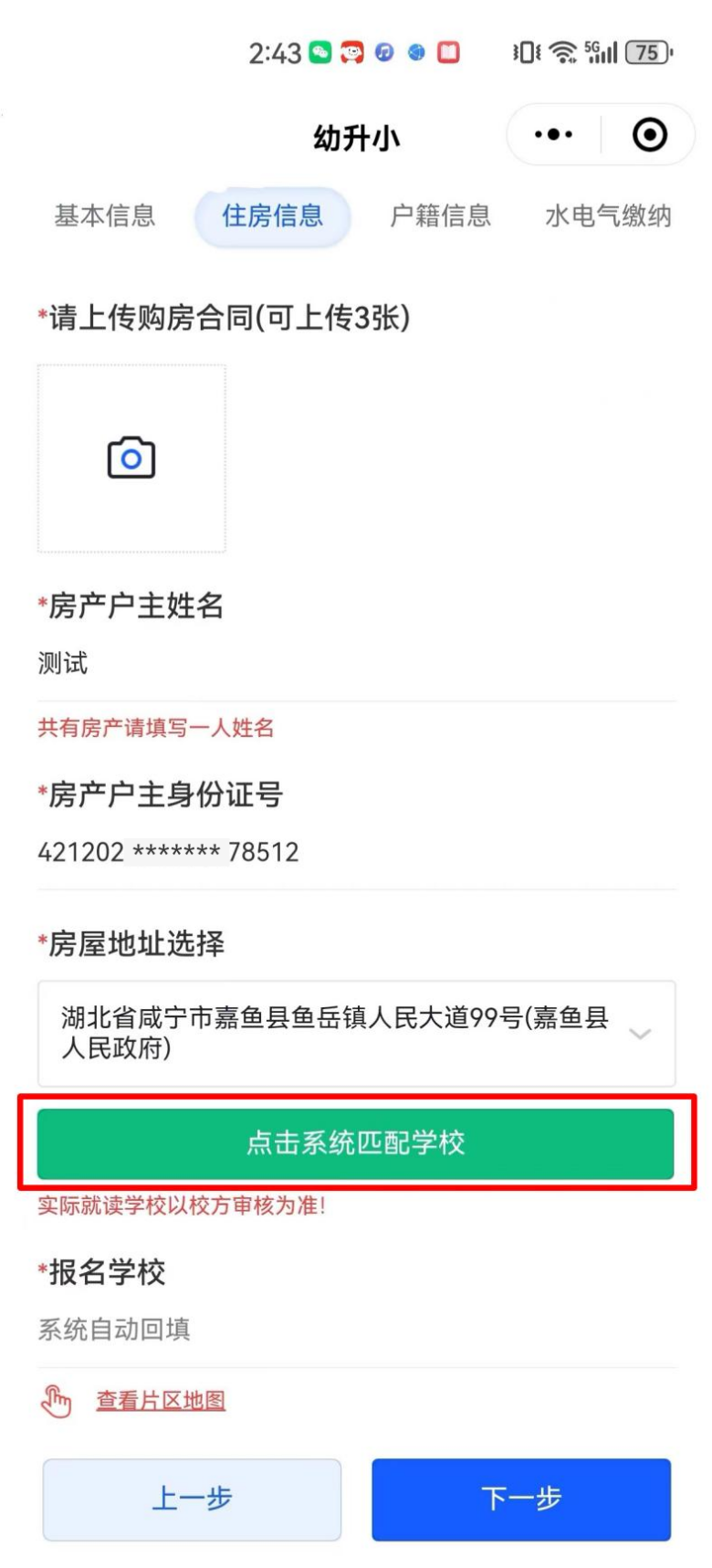The height and width of the screenshot is (1568, 712).
Task: Open the 水电气缴纳 tab
Action: point(608,216)
